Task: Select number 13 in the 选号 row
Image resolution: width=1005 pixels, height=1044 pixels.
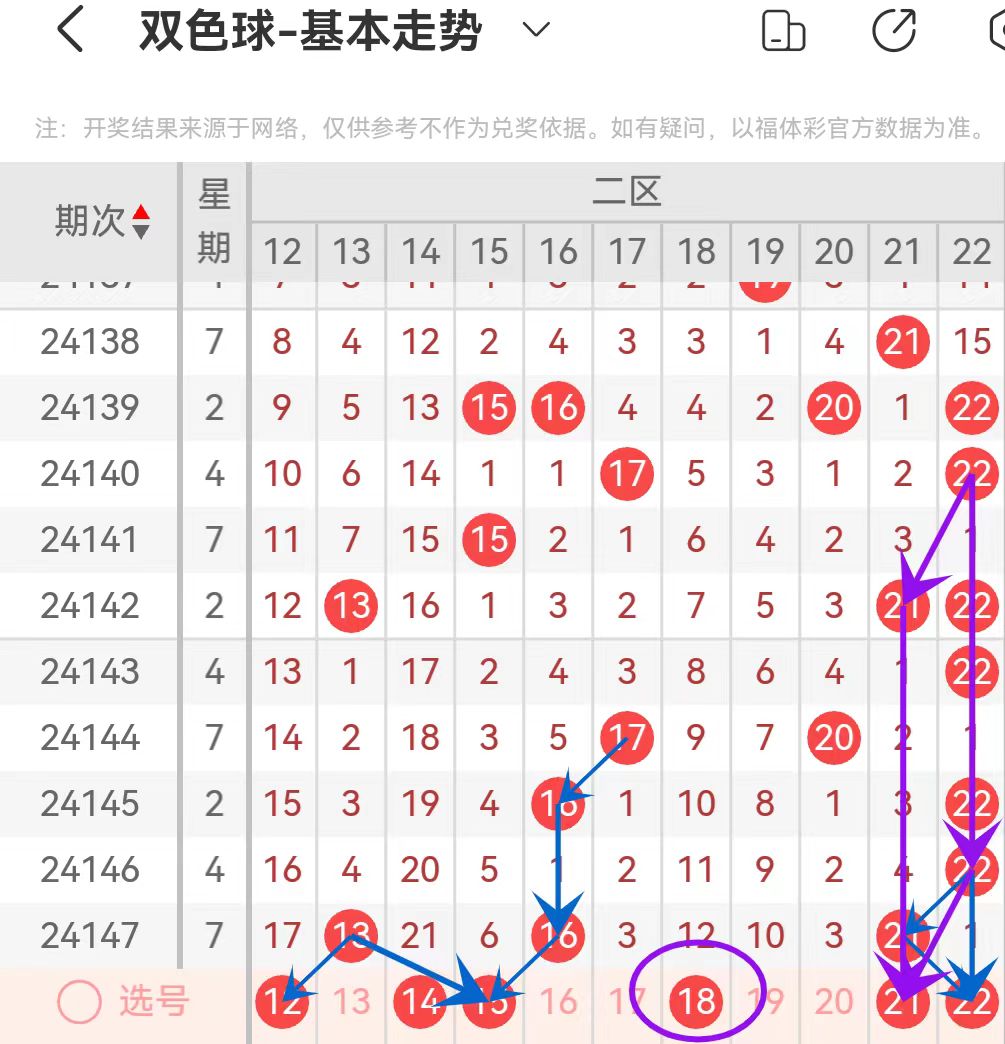Action: coord(351,1001)
